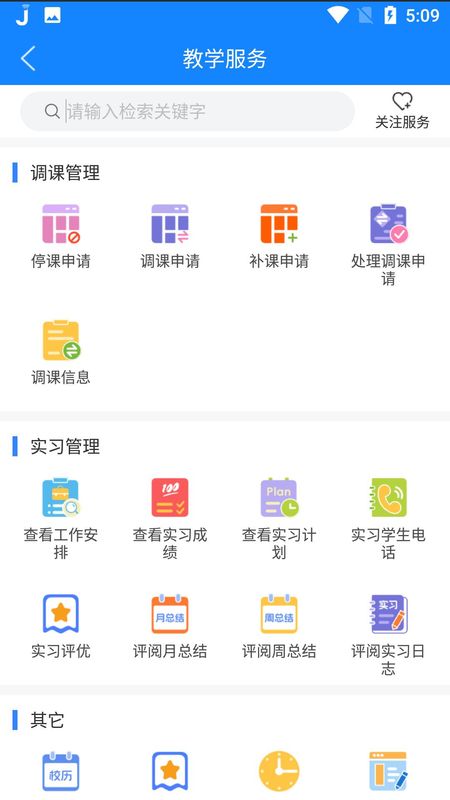450x800 pixels.
Task: Open the 校历 calendar icon
Action: (61, 771)
